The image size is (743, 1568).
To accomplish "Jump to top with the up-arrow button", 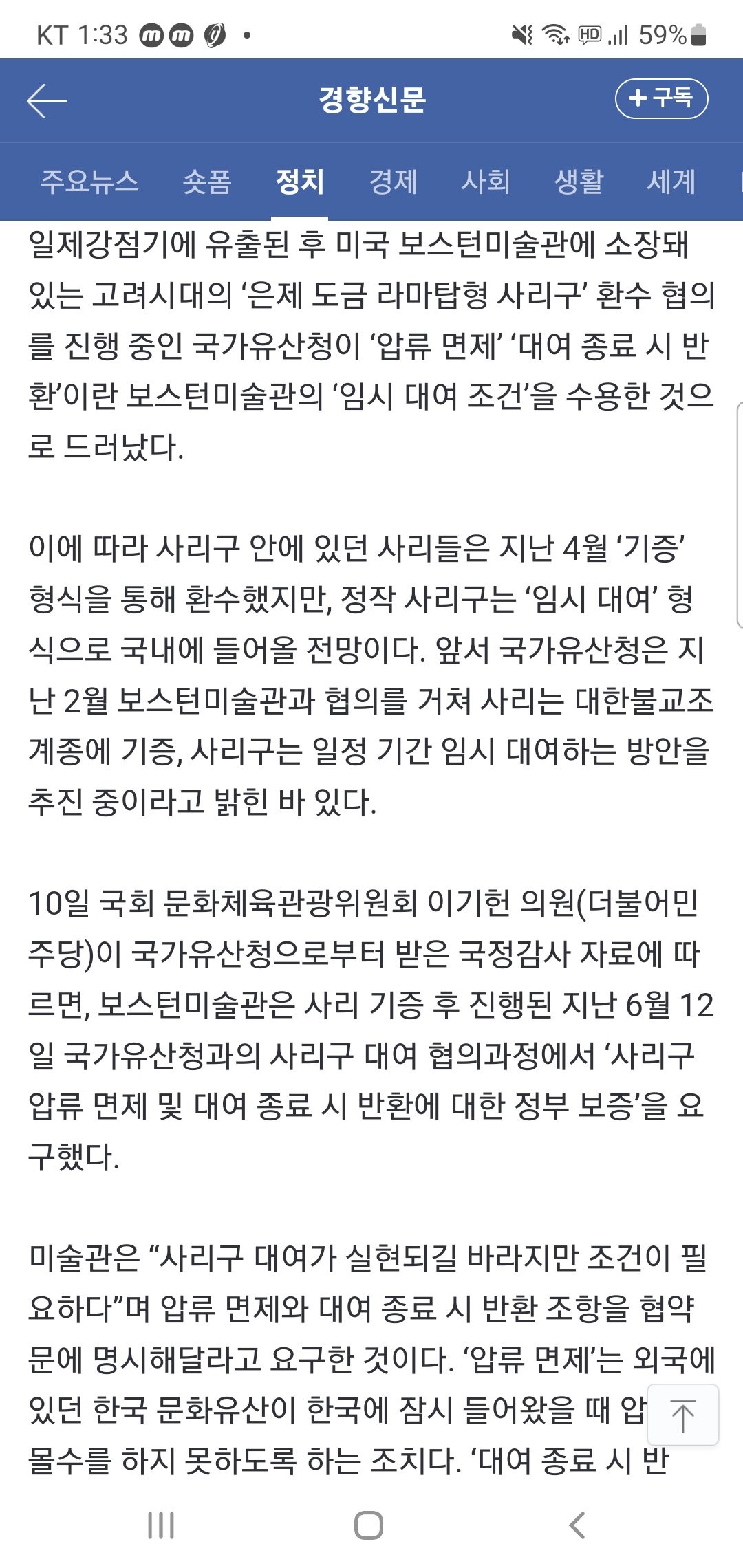I will point(683,1415).
